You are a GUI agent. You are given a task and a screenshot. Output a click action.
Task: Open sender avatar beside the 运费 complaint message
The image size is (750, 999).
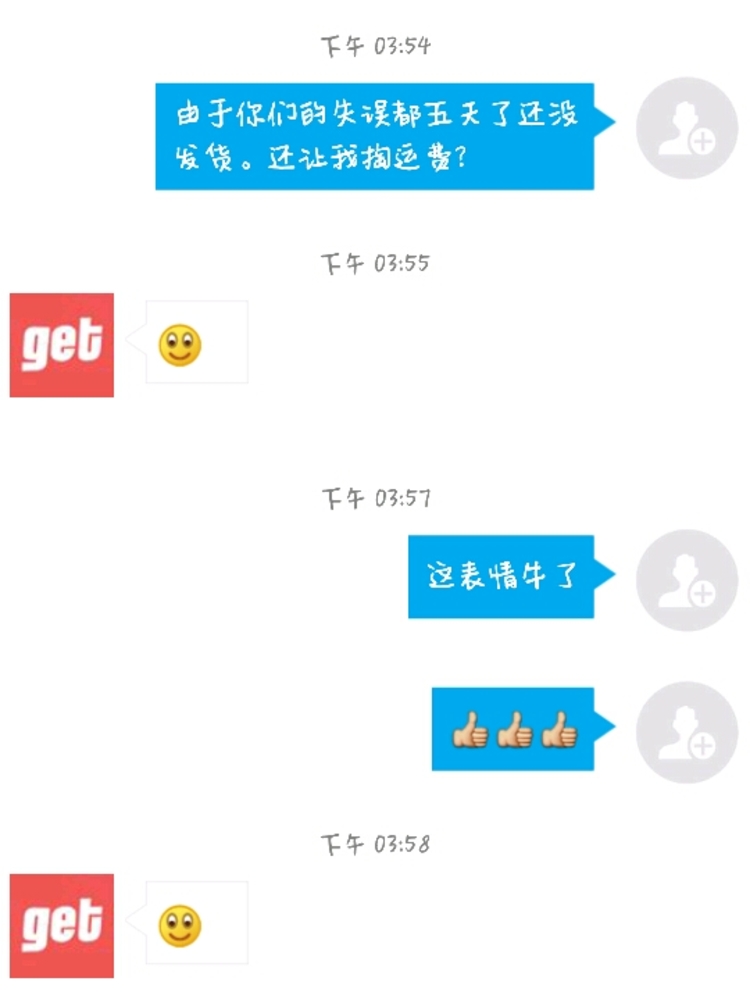tap(687, 129)
